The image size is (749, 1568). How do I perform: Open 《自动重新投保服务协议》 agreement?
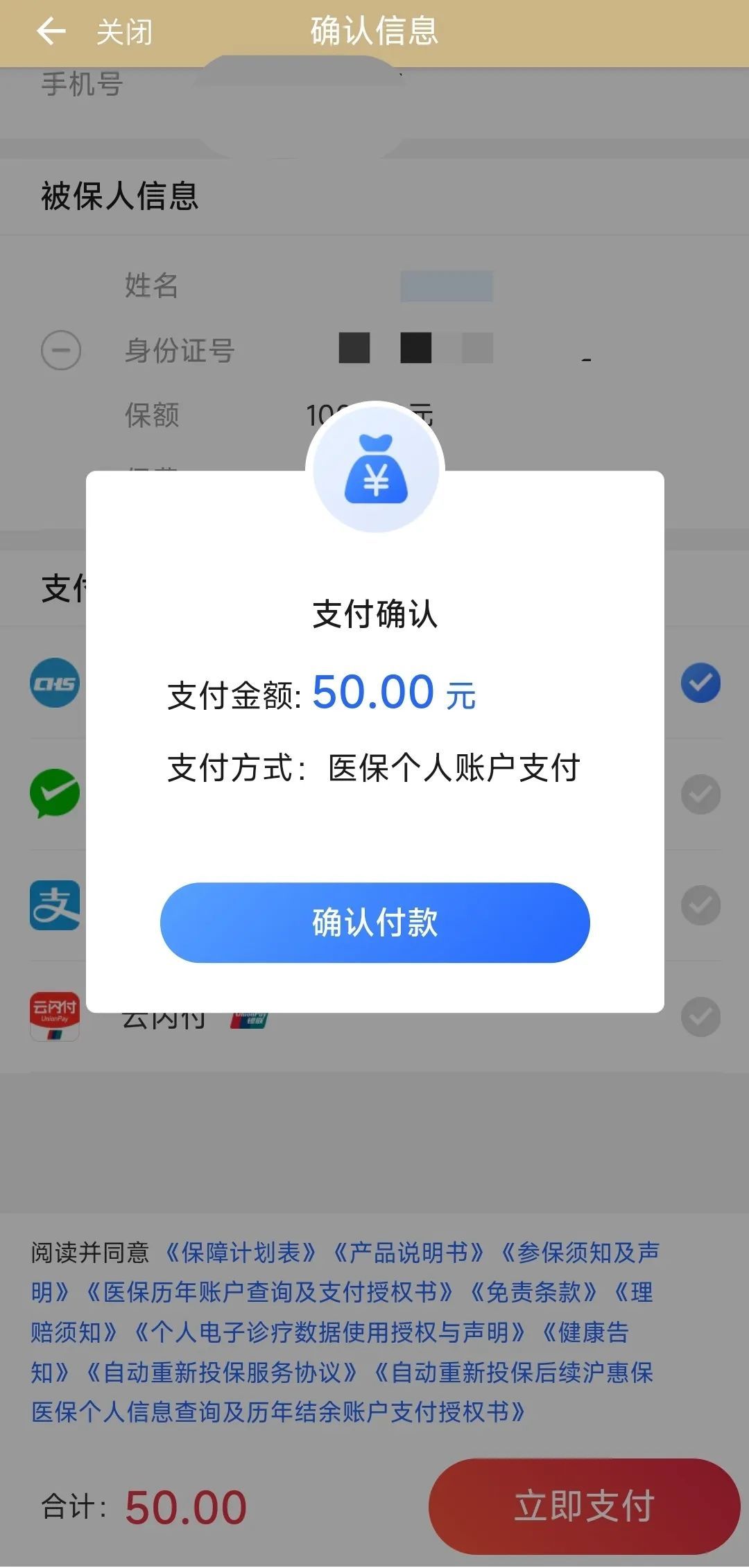tap(222, 1372)
